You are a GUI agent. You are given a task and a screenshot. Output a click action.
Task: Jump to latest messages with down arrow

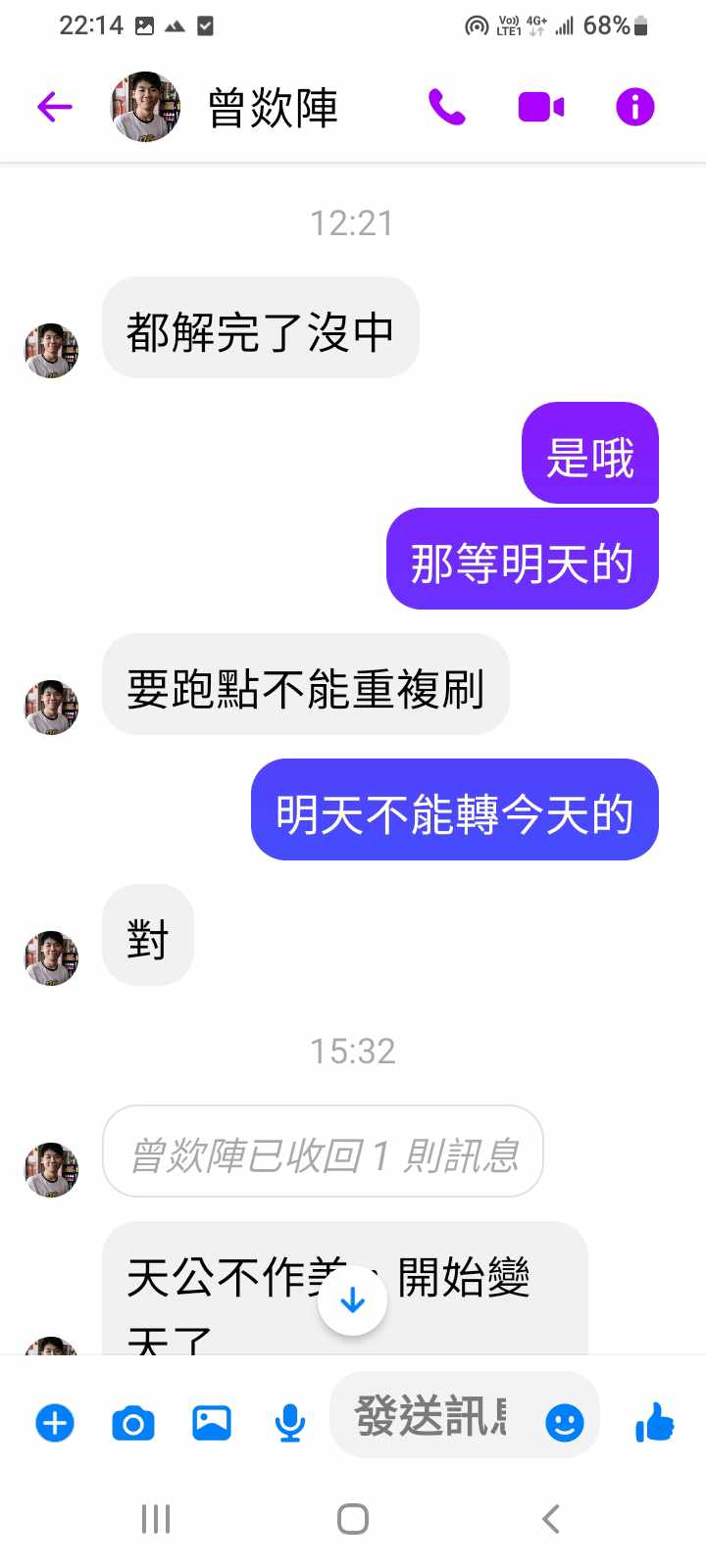[x=353, y=1300]
